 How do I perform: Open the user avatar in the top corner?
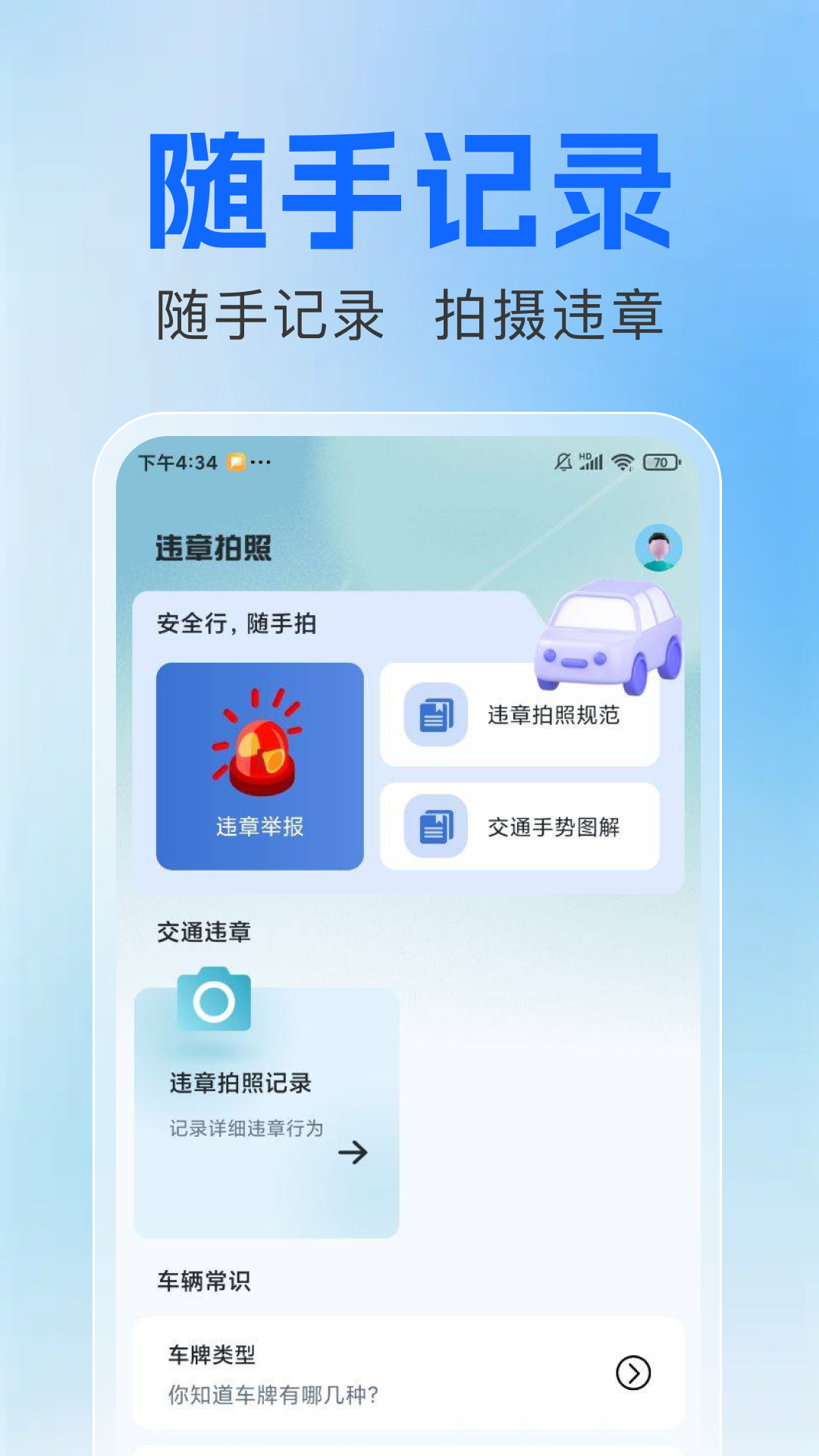pyautogui.click(x=659, y=548)
